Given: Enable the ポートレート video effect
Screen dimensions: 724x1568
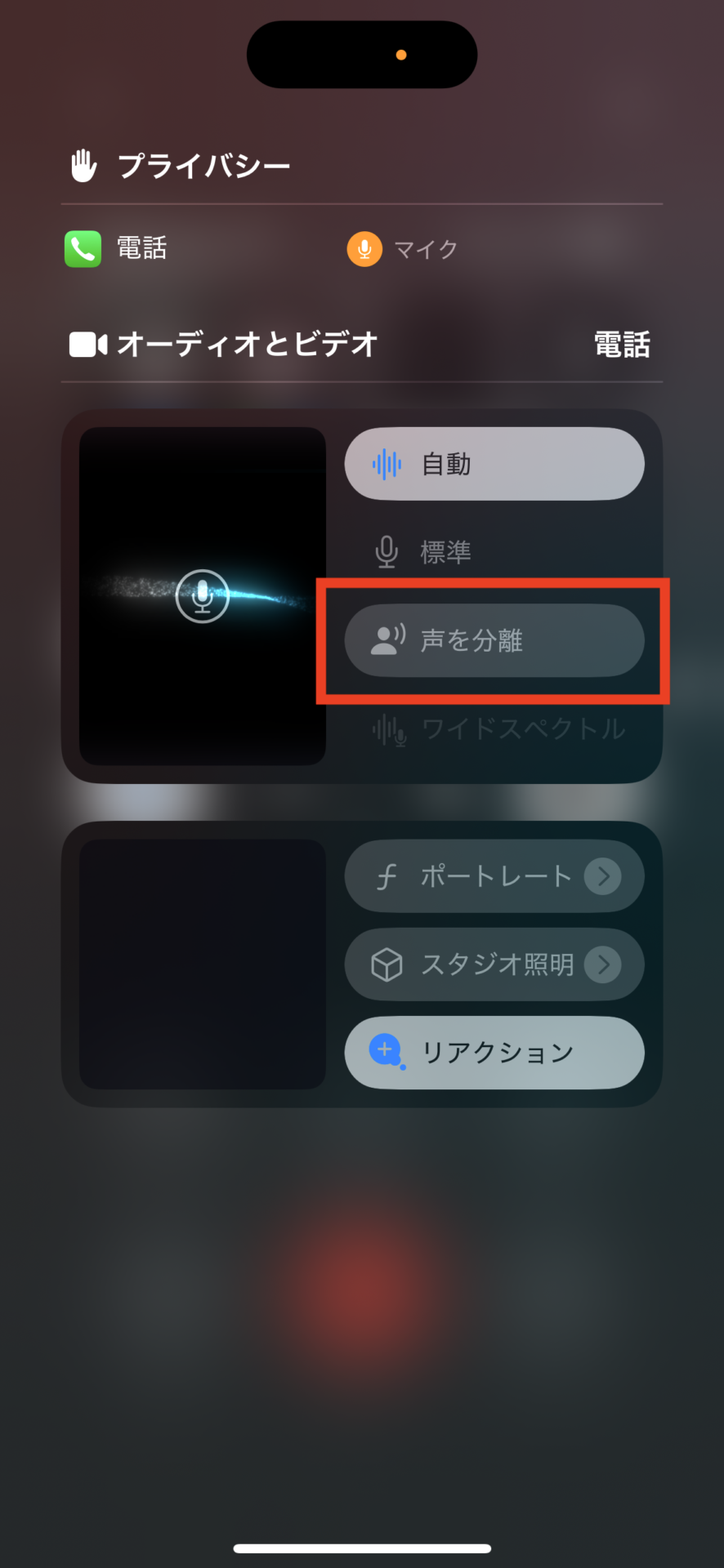Looking at the screenshot, I should coord(466,876).
